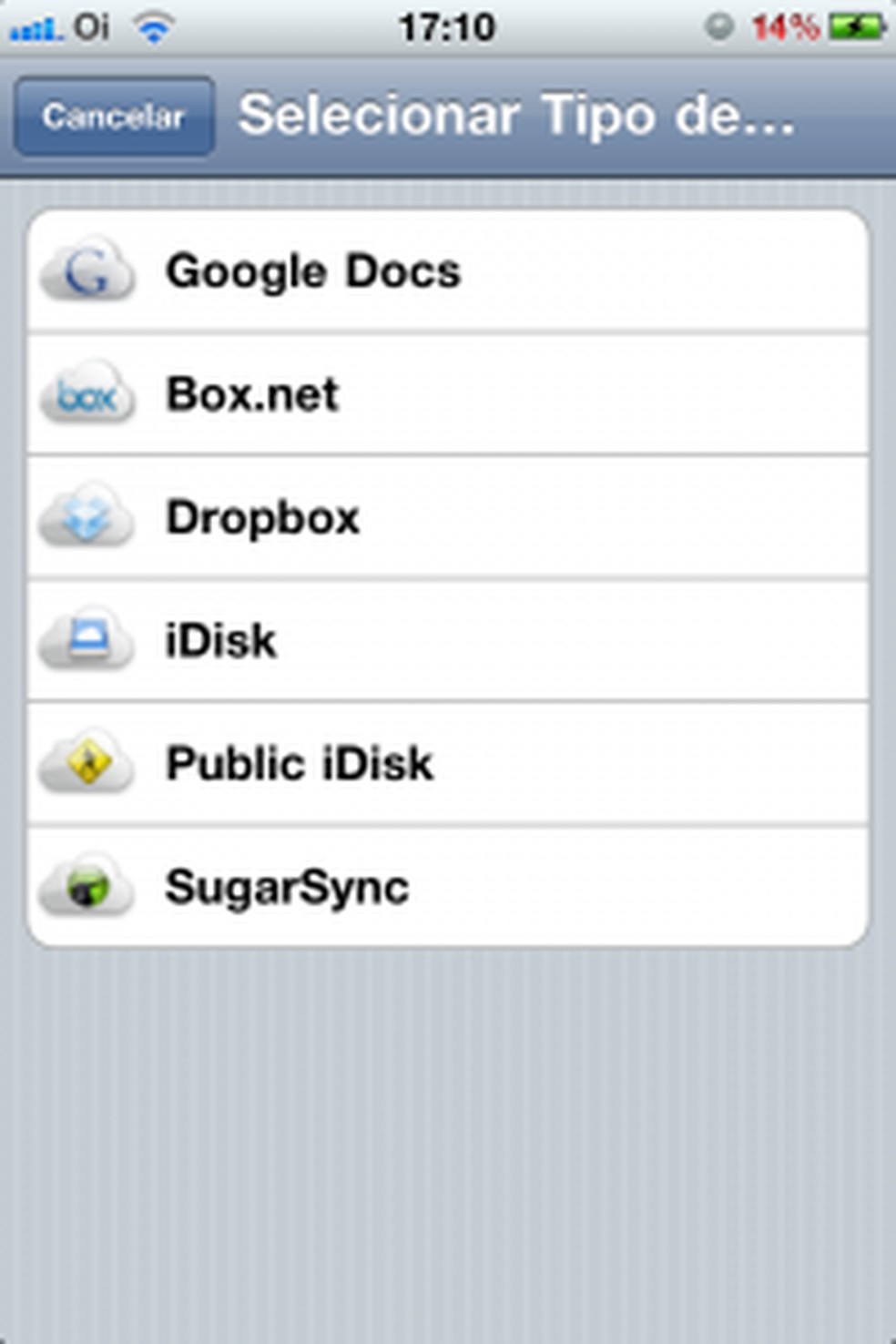Tap the Google Docs cloud icon
Viewport: 896px width, 1344px height.
point(87,270)
